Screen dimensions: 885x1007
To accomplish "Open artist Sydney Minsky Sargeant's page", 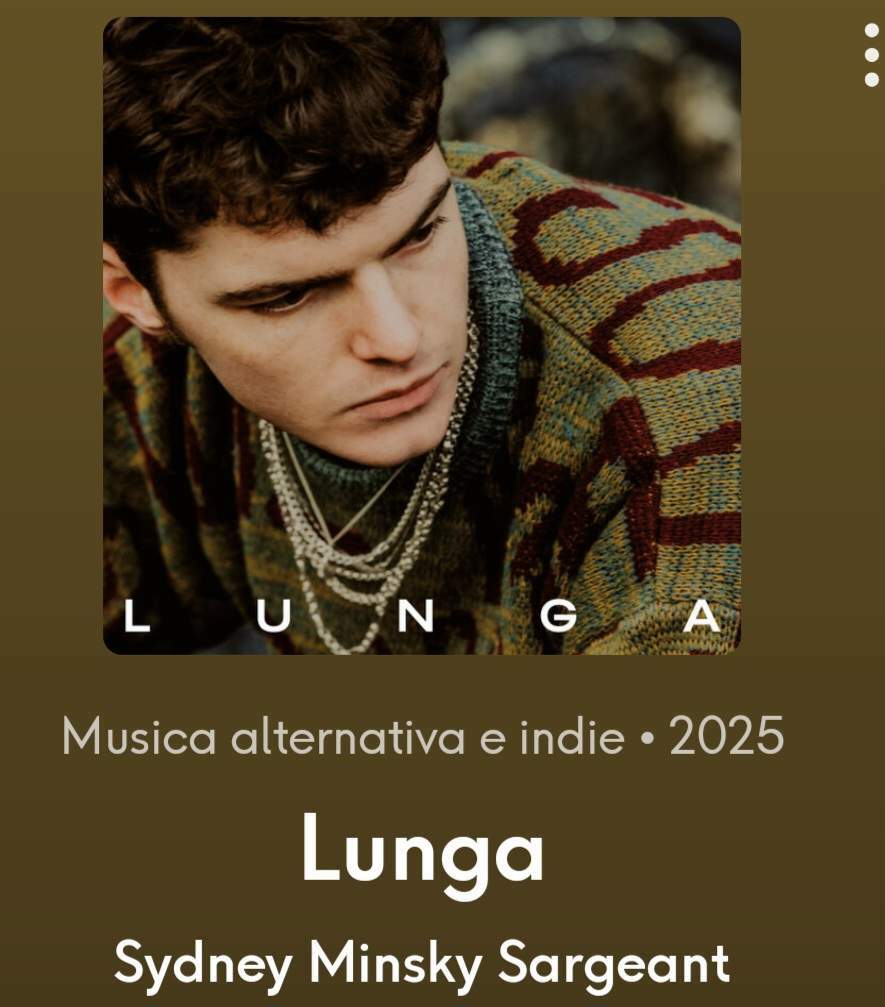I will coord(421,962).
